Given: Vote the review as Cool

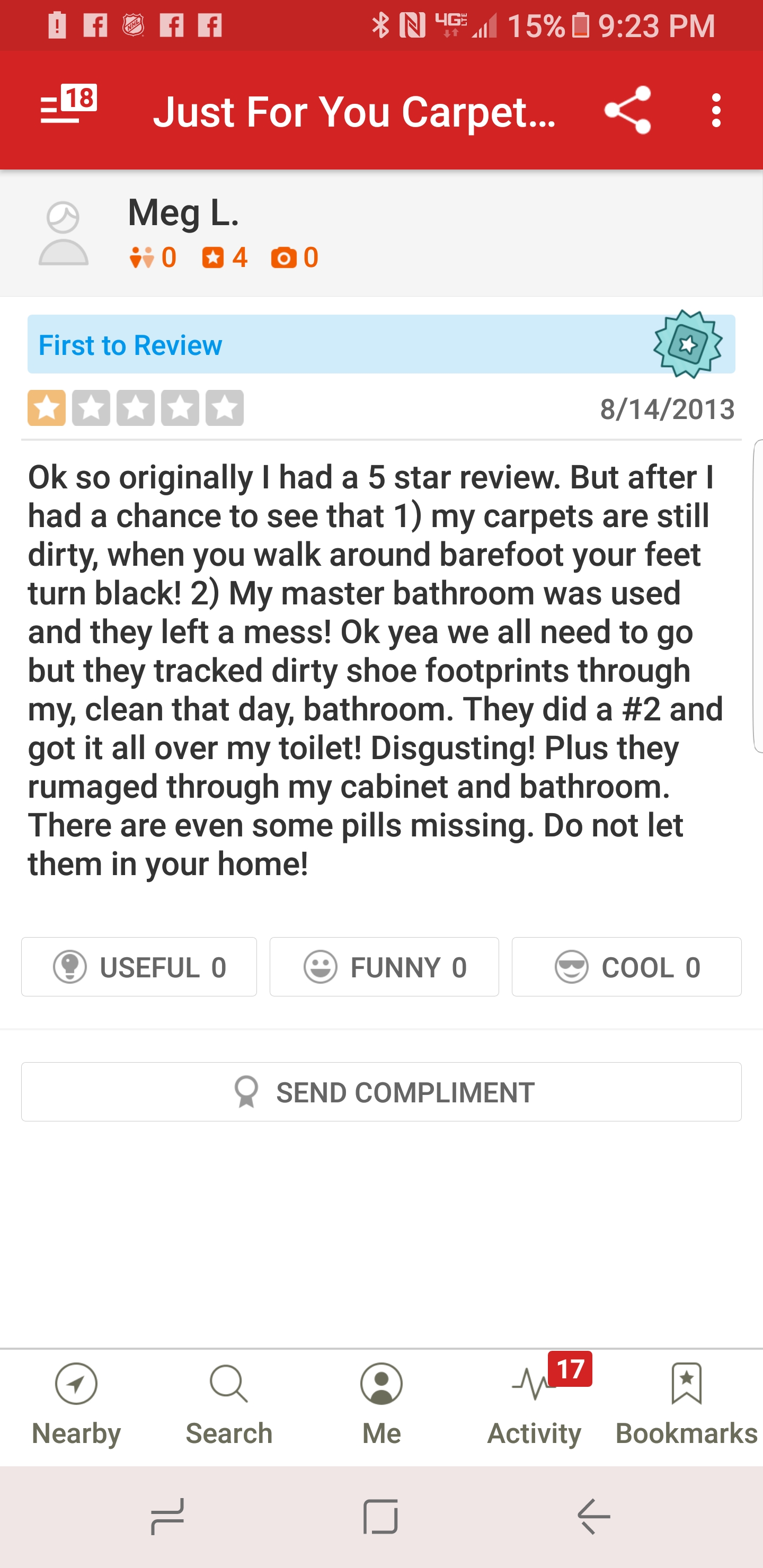Looking at the screenshot, I should click(x=627, y=967).
